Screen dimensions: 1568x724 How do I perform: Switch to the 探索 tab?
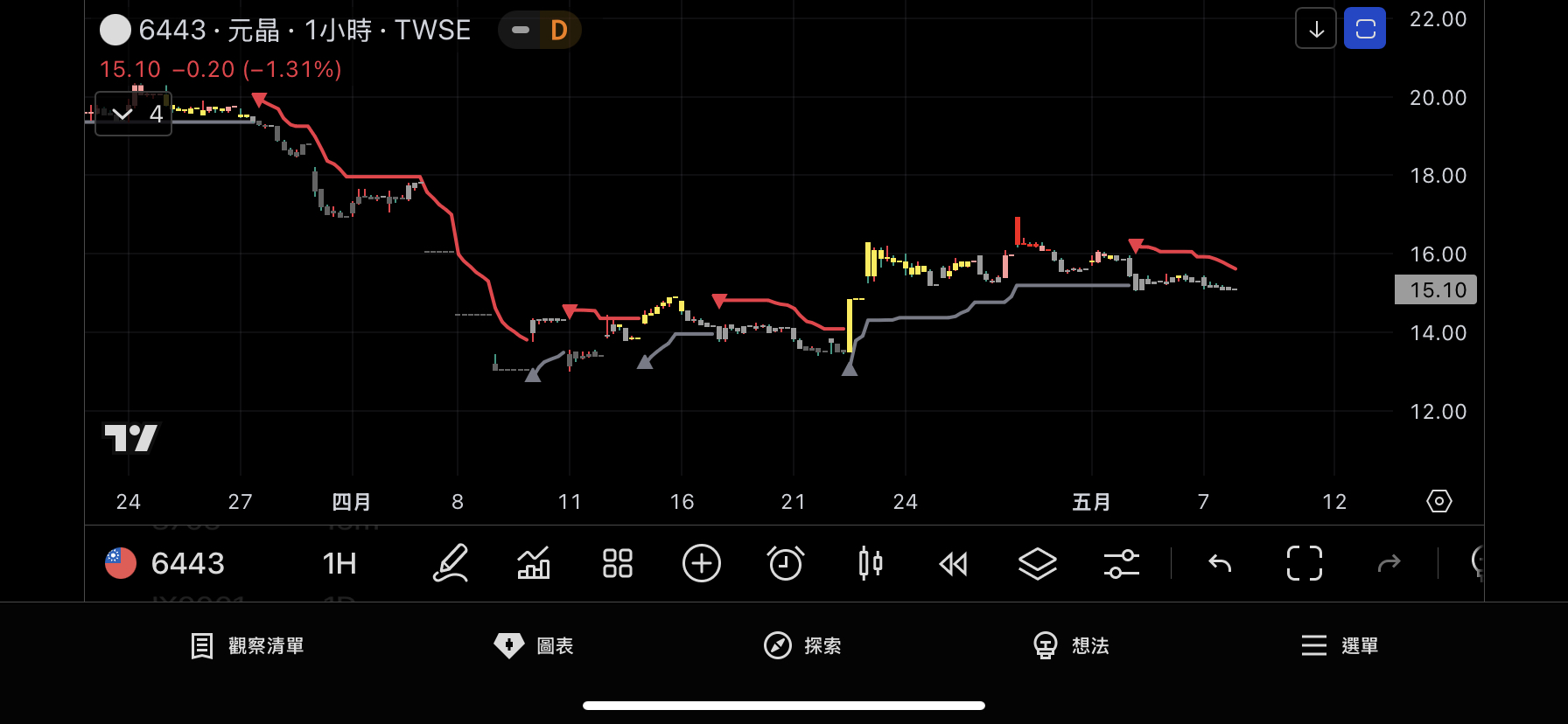(802, 646)
